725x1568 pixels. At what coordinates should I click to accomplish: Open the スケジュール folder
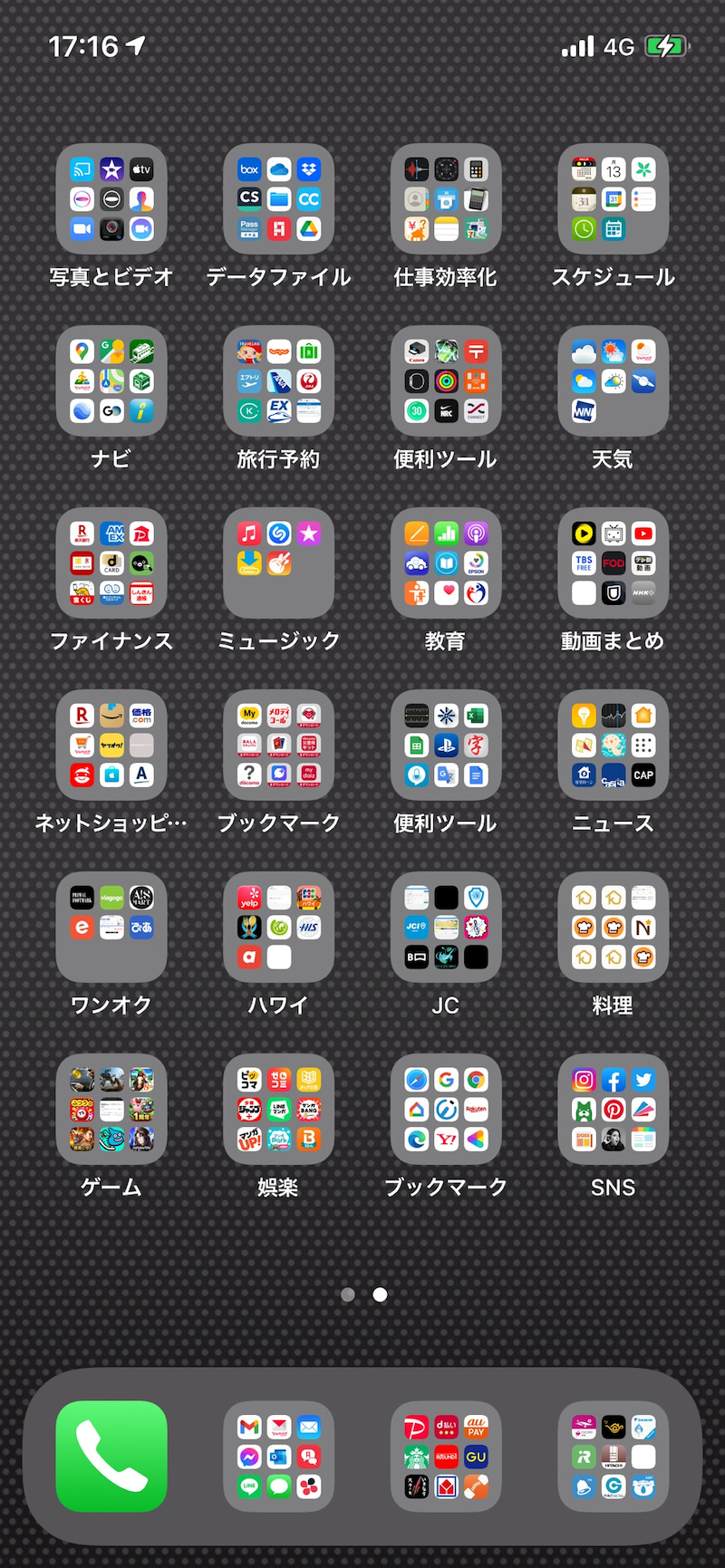(614, 199)
